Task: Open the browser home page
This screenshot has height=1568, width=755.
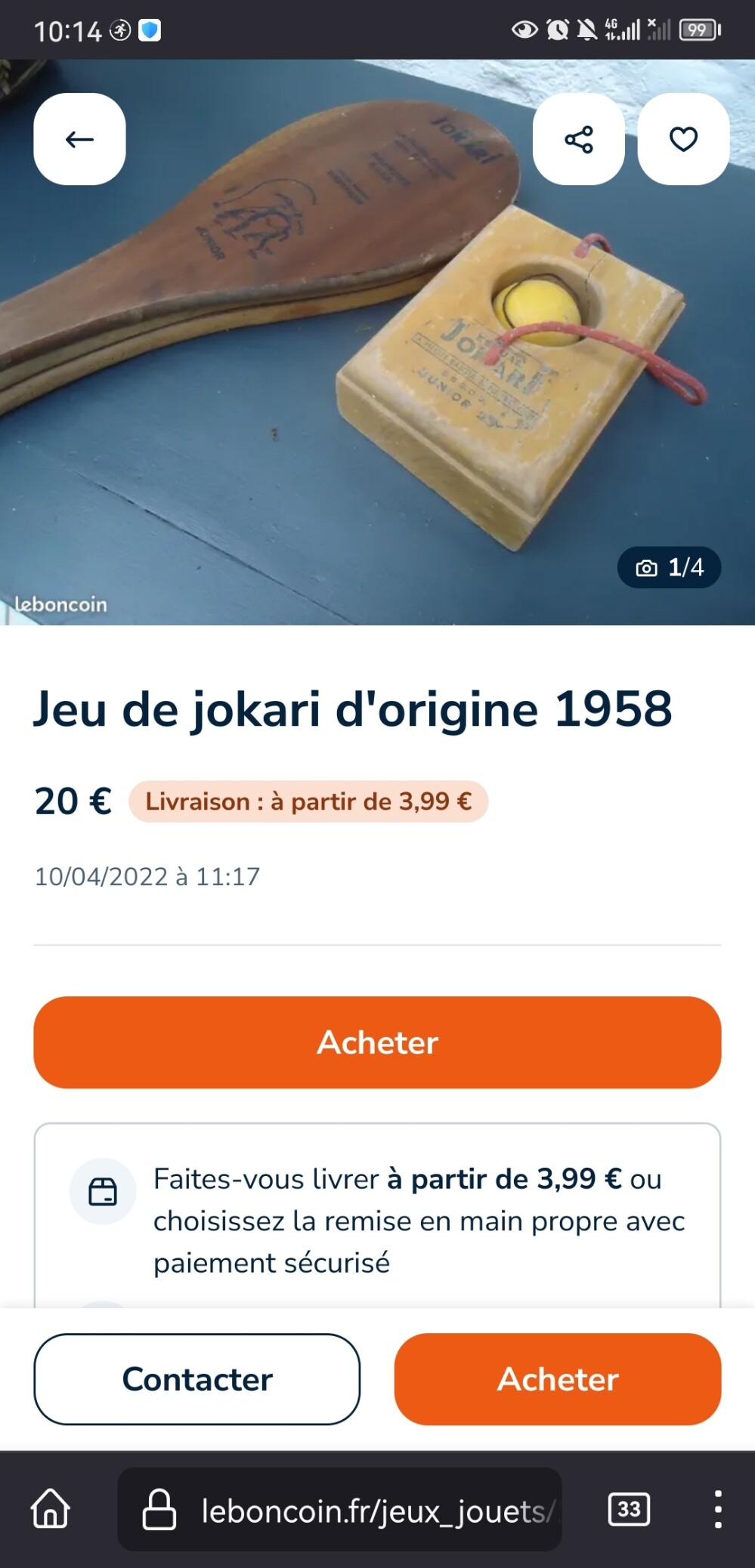Action: click(51, 1509)
